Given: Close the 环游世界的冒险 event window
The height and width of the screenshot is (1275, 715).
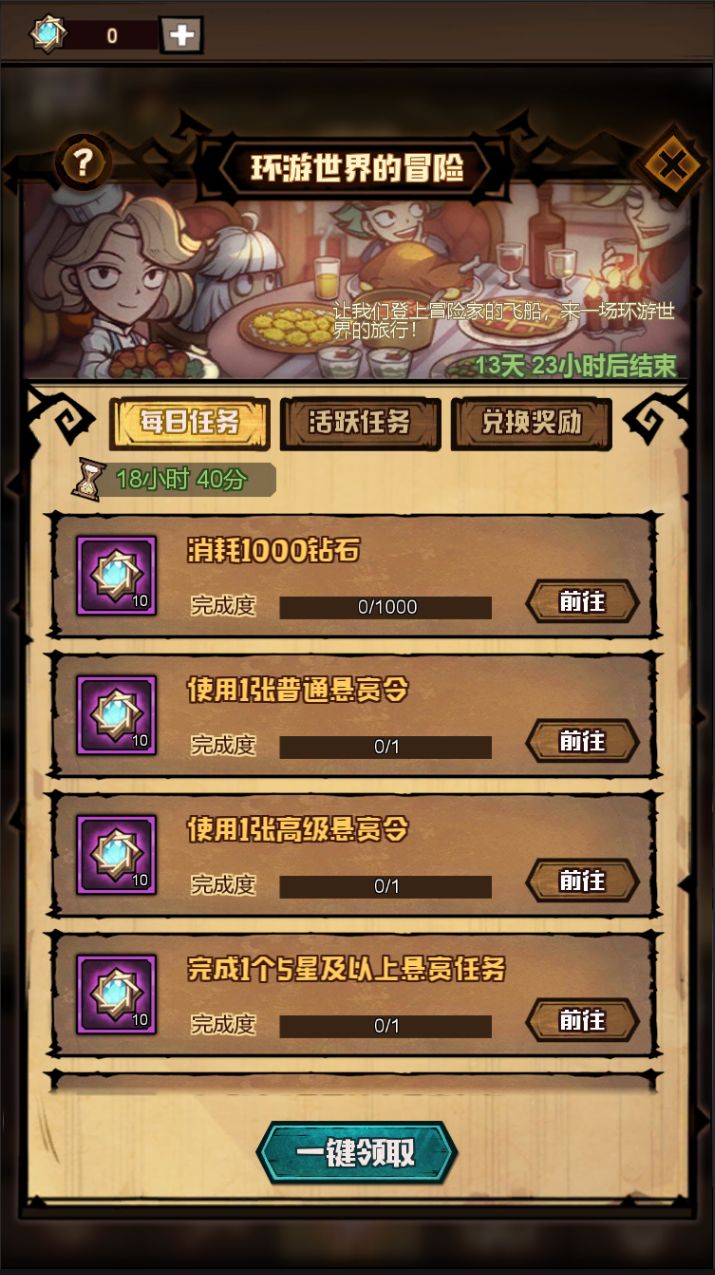Looking at the screenshot, I should click(x=672, y=165).
